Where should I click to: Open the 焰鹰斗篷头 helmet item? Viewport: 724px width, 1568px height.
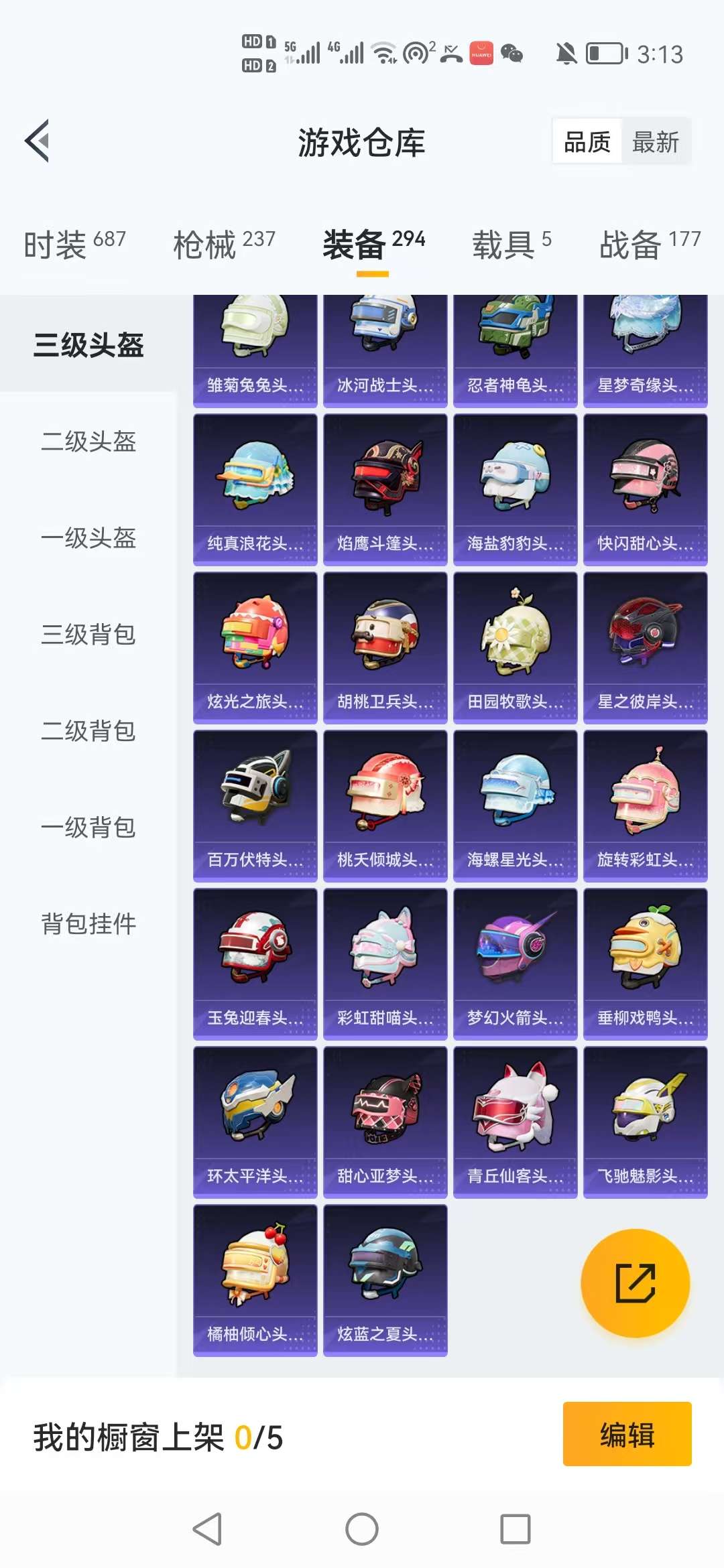point(385,490)
